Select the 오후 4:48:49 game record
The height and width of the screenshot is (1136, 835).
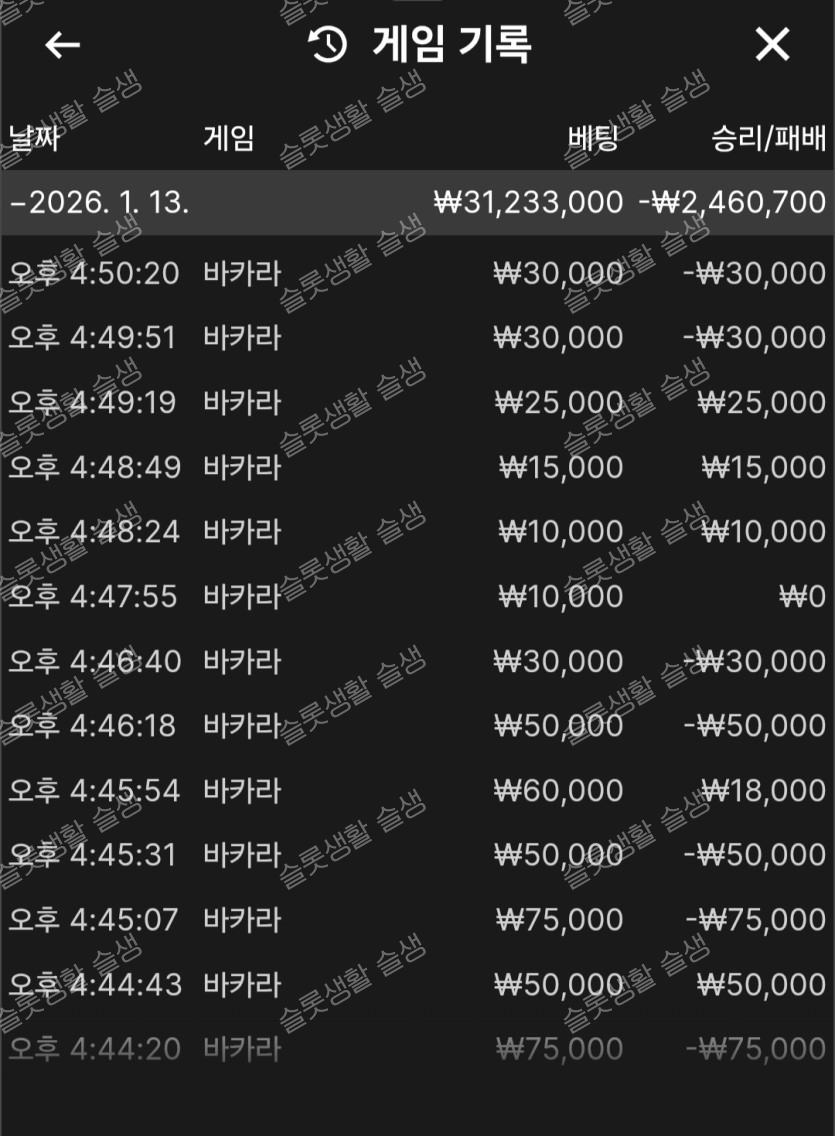(417, 467)
